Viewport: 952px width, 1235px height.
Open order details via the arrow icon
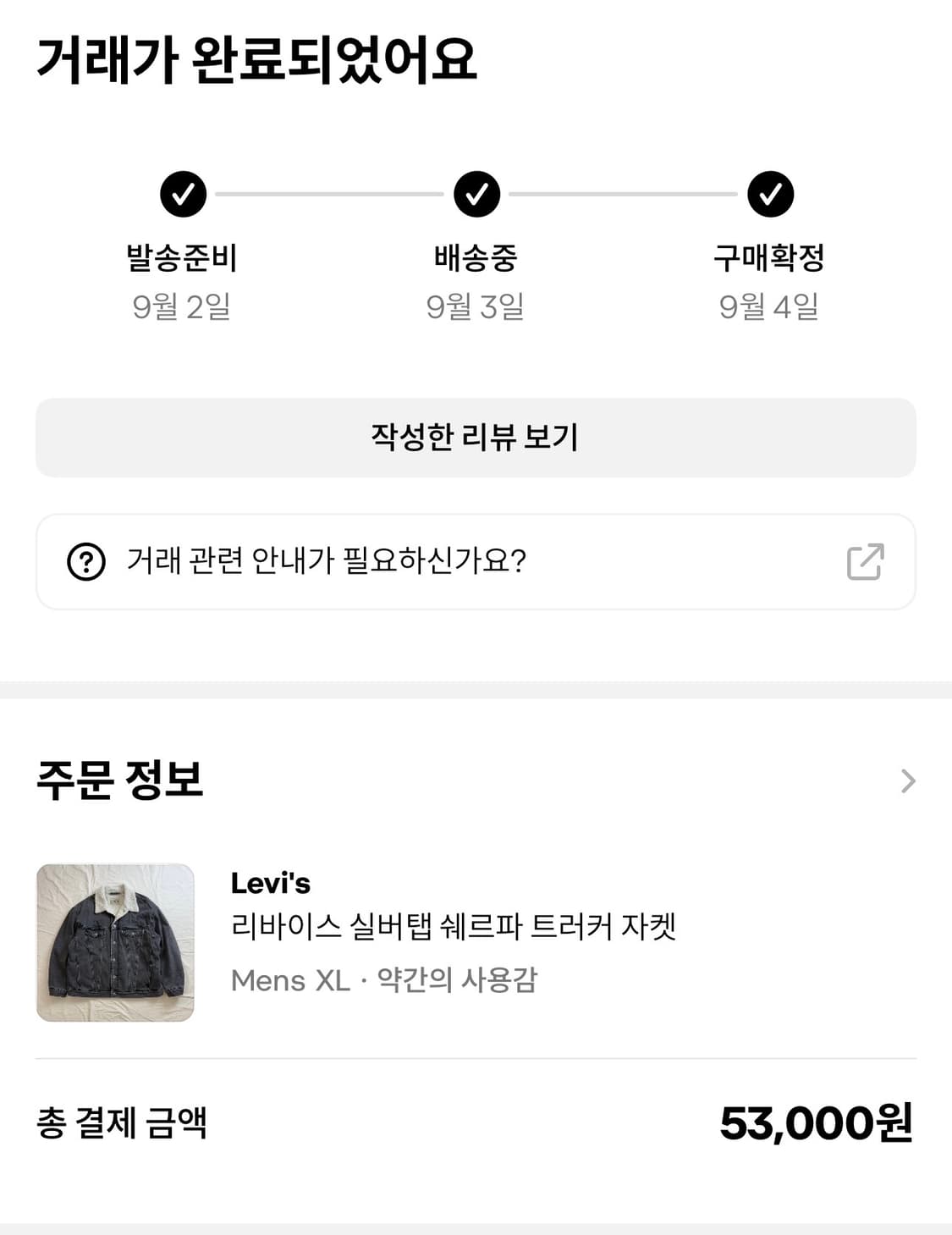pos(908,780)
